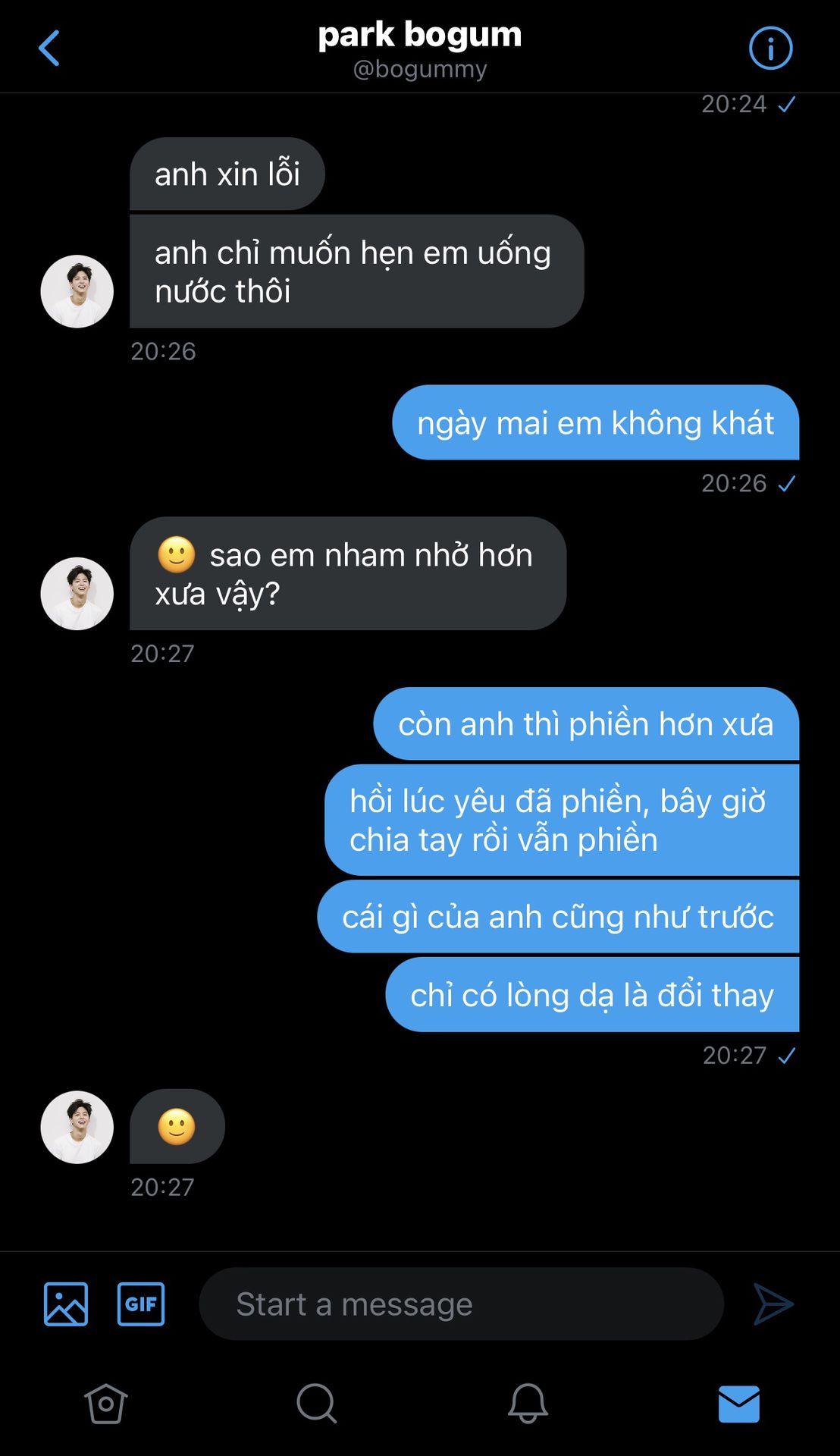Screen dimensions: 840x1456
Task: Switch to the Messages envelope tab
Action: [x=738, y=1404]
